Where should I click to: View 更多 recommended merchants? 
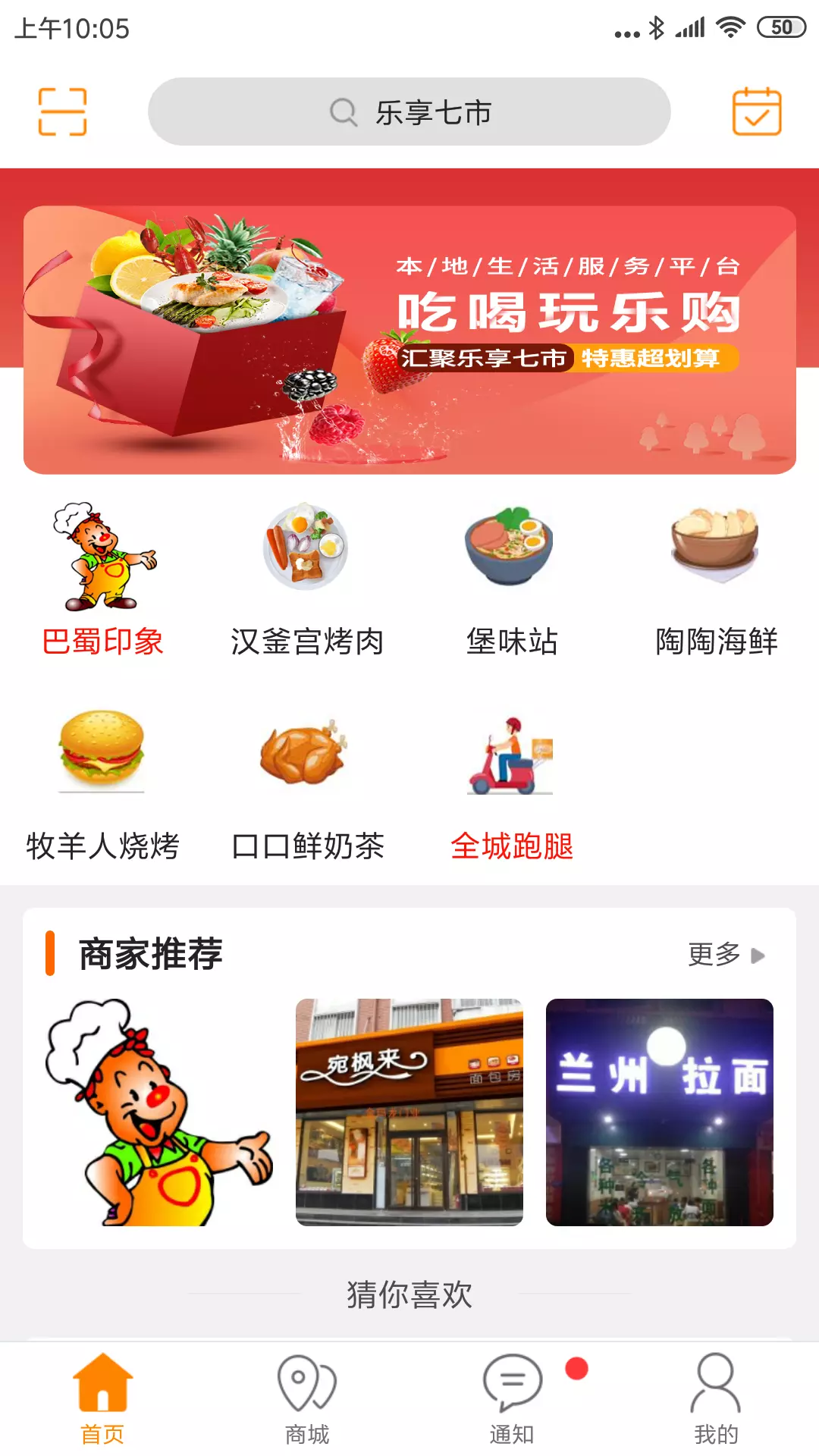click(726, 954)
